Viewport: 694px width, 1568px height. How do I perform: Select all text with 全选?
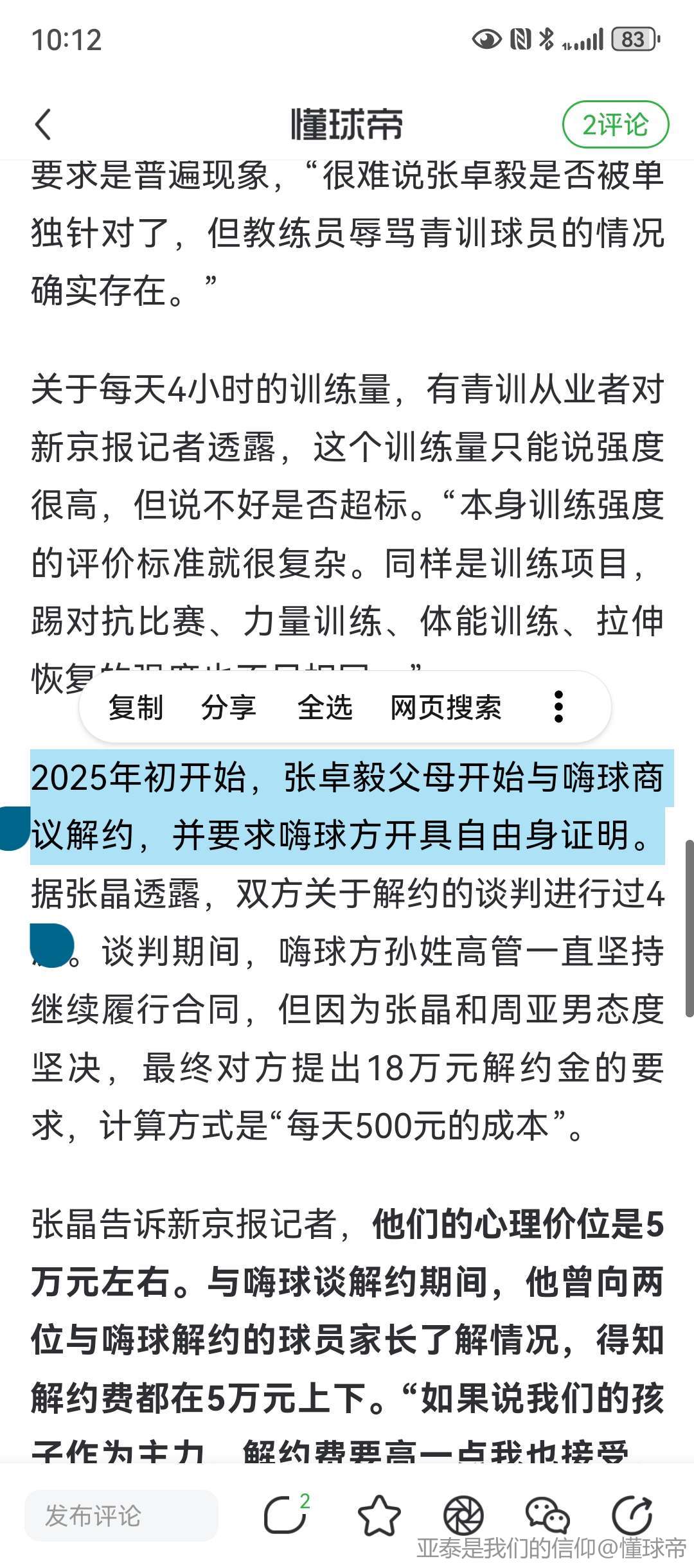pyautogui.click(x=325, y=708)
